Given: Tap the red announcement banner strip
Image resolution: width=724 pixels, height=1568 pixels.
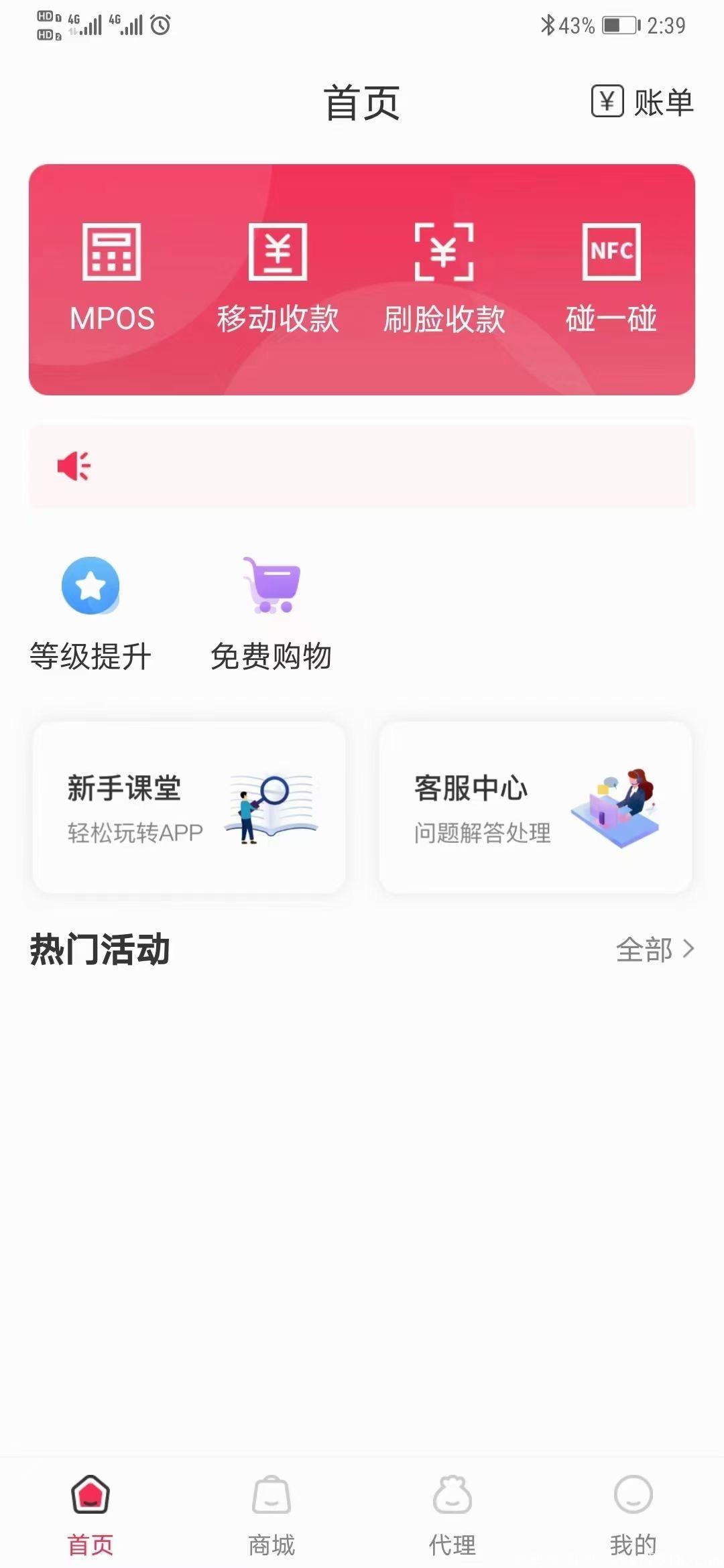Looking at the screenshot, I should tap(362, 465).
